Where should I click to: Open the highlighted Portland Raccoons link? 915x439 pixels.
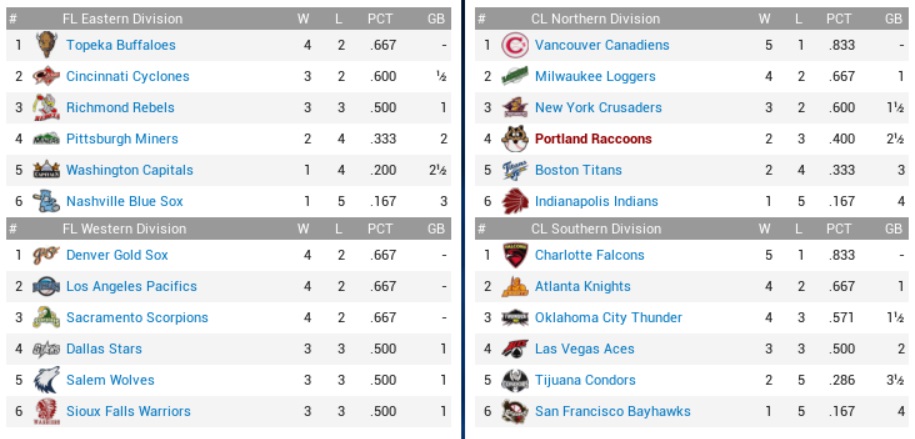pyautogui.click(x=593, y=139)
